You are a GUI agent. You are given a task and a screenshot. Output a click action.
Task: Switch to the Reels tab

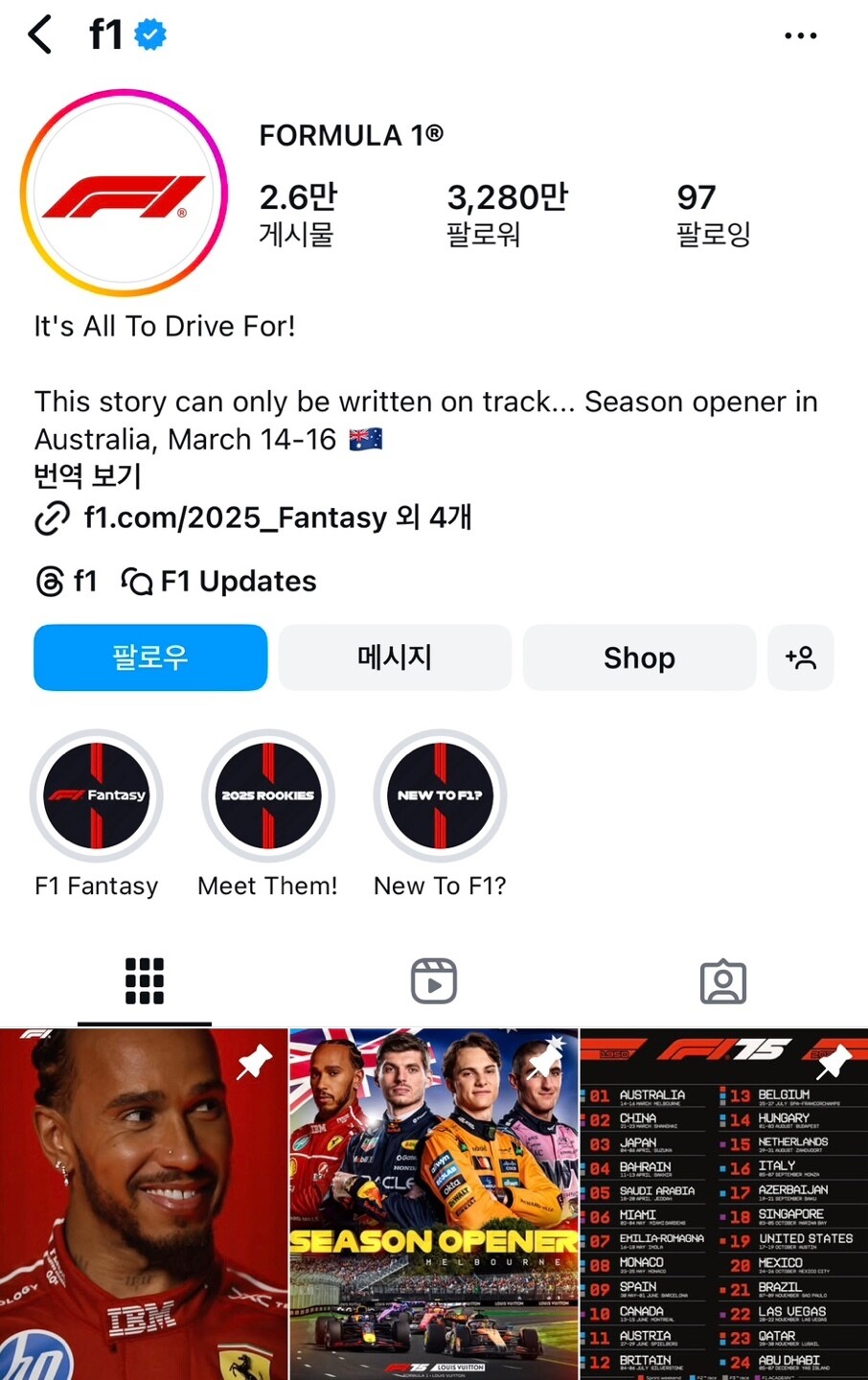[x=434, y=980]
